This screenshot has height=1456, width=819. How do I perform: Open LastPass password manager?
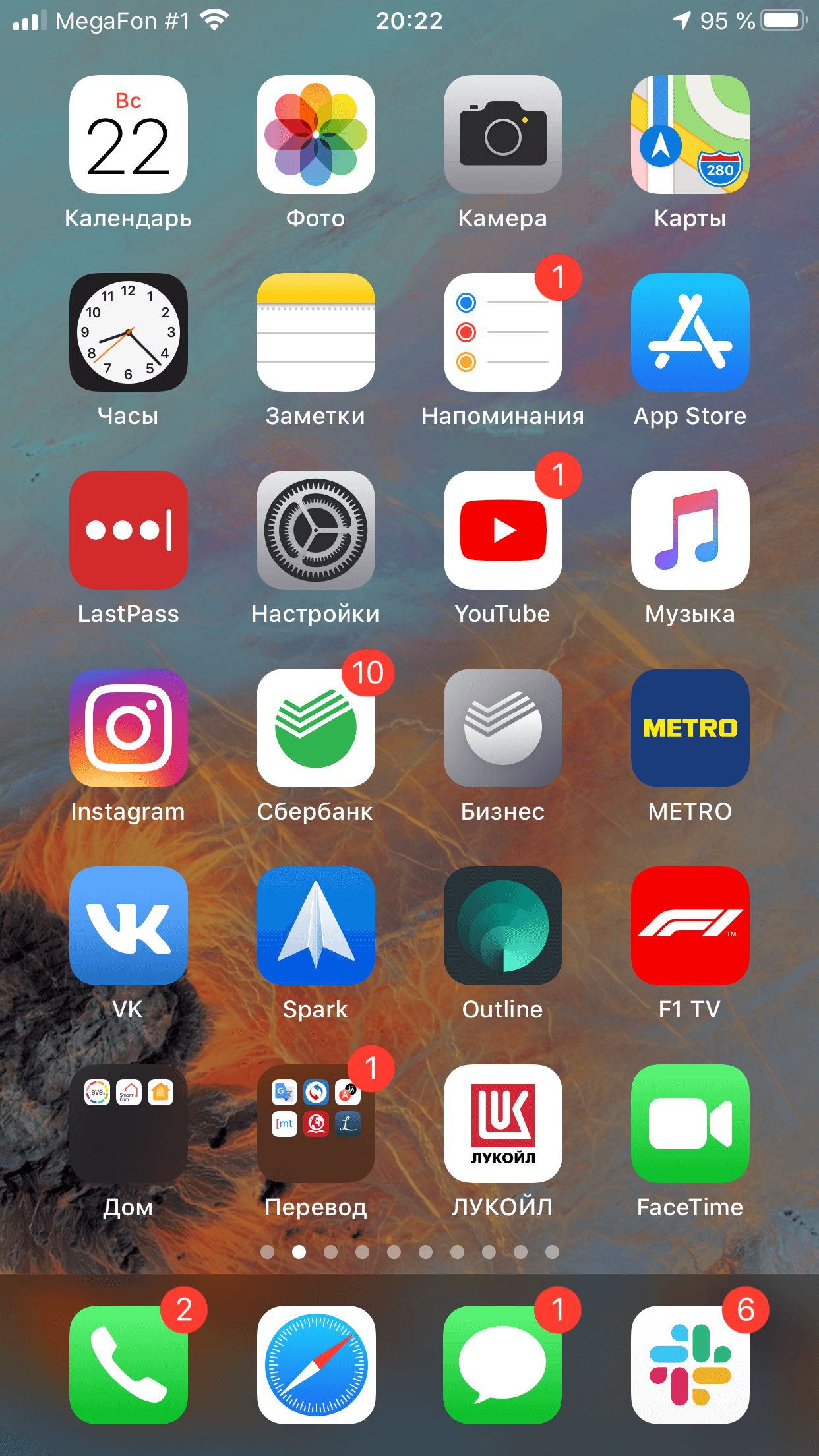(x=129, y=530)
